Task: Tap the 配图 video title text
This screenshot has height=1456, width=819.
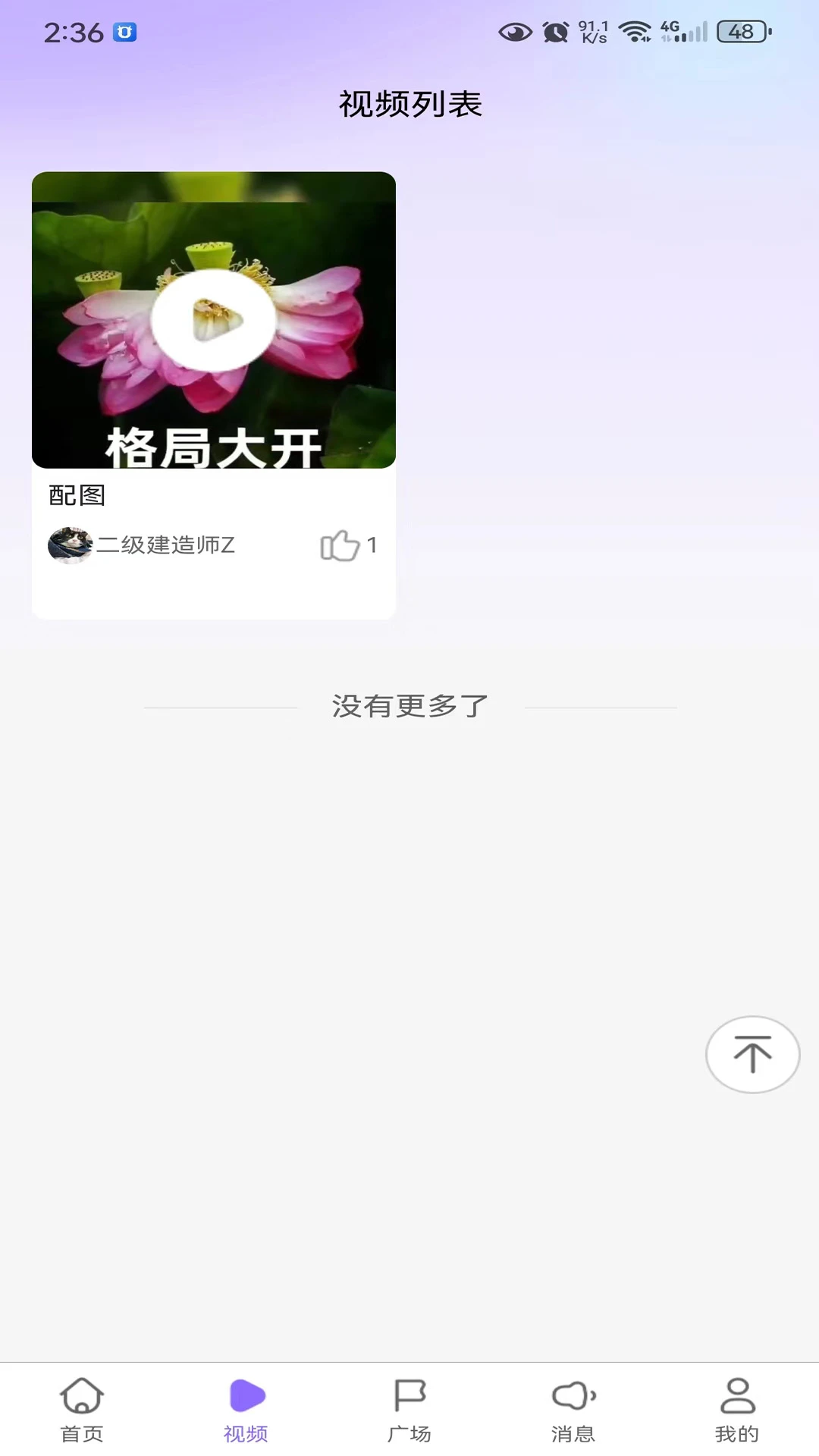Action: tap(76, 497)
